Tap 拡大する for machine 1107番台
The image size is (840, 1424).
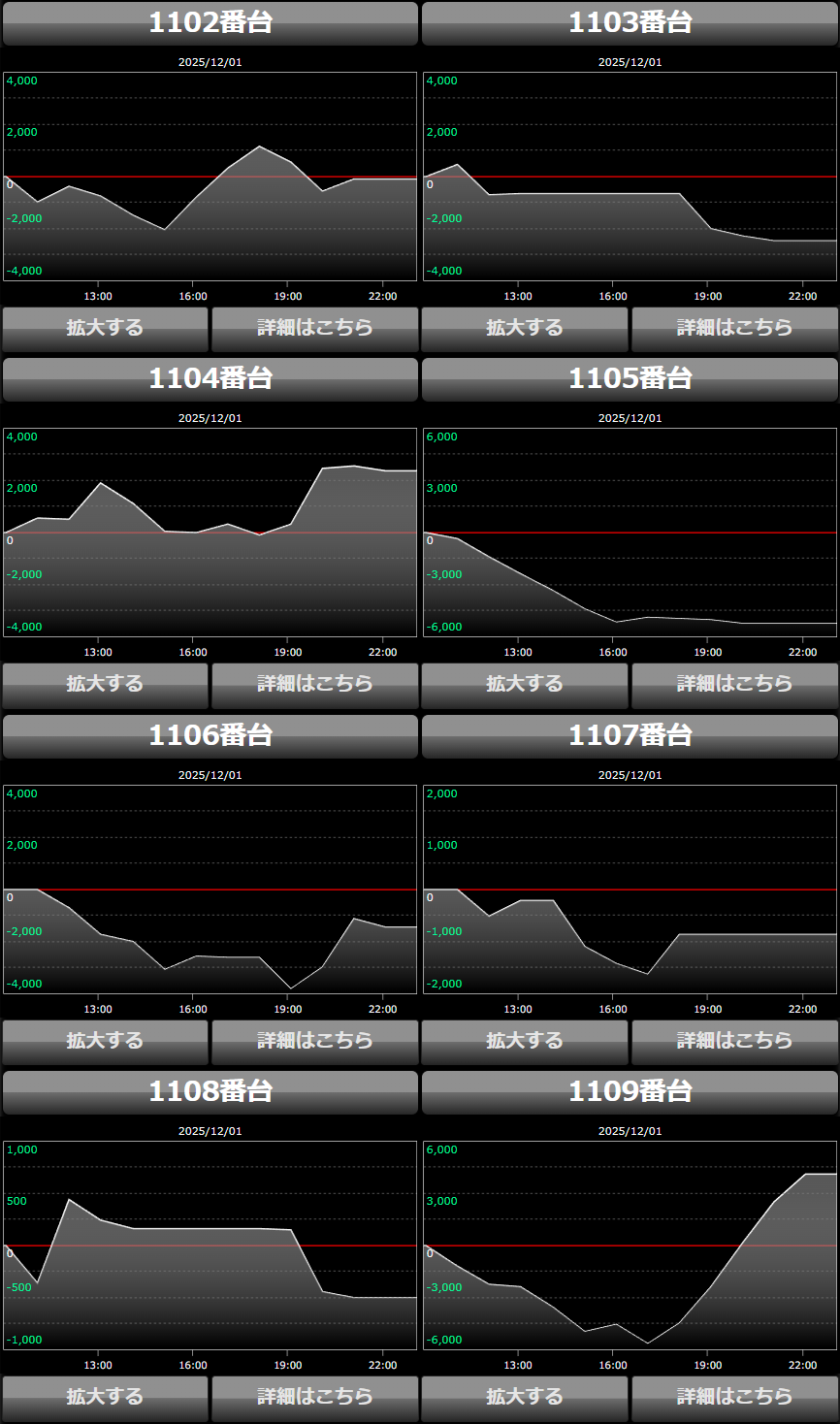tap(525, 1042)
